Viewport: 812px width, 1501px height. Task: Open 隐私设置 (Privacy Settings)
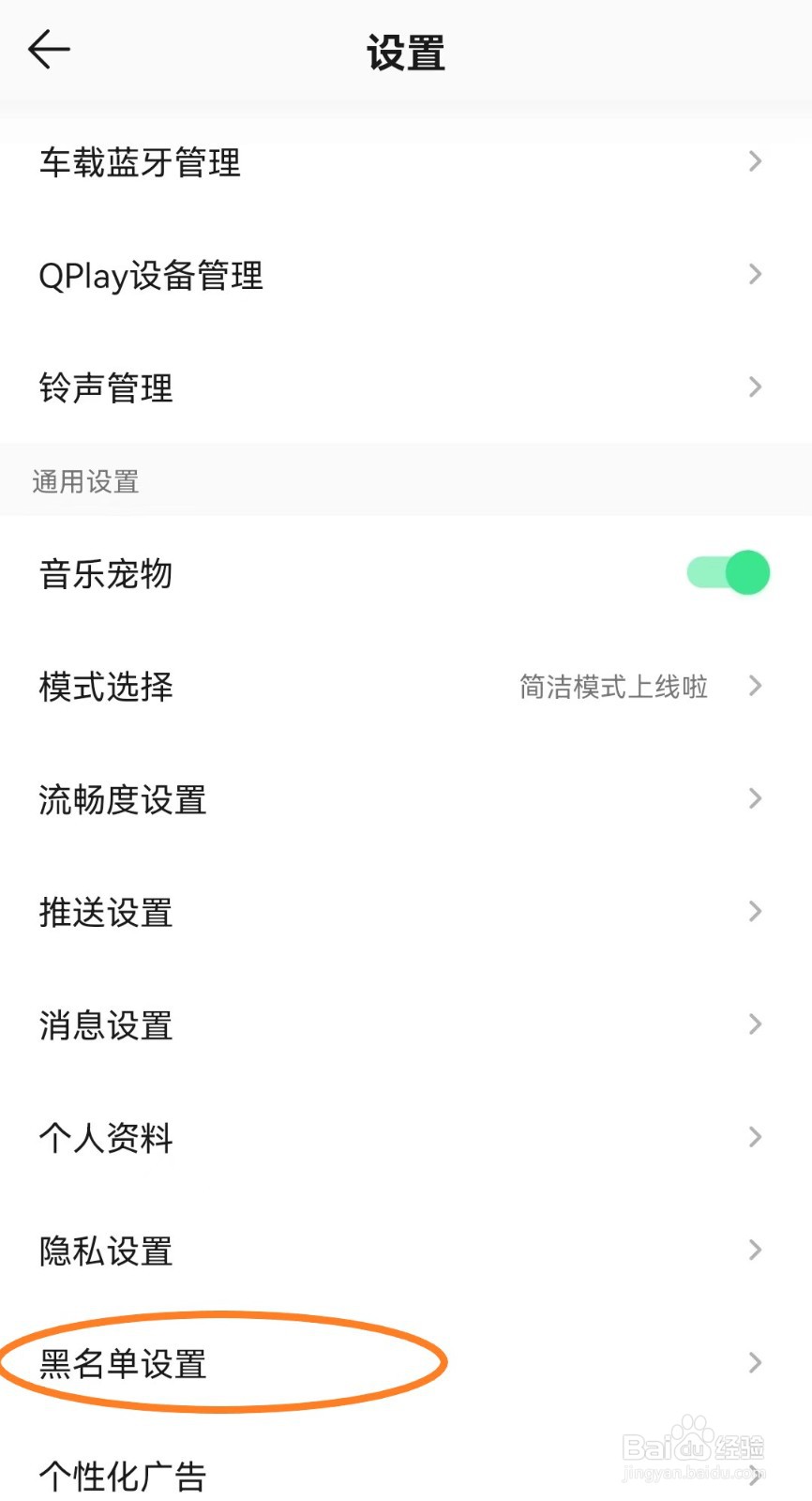(105, 1250)
